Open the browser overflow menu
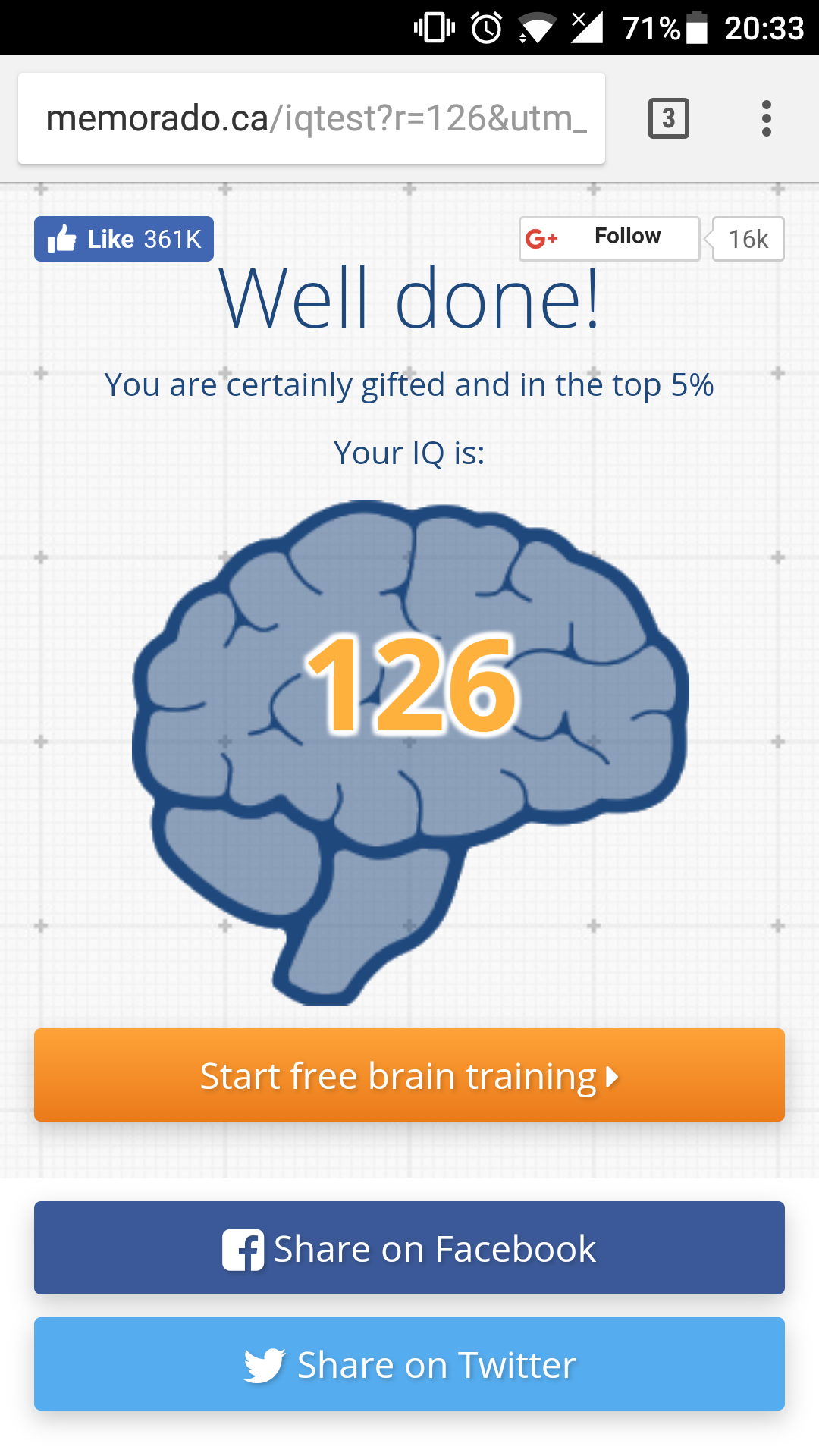This screenshot has width=819, height=1456. point(766,118)
